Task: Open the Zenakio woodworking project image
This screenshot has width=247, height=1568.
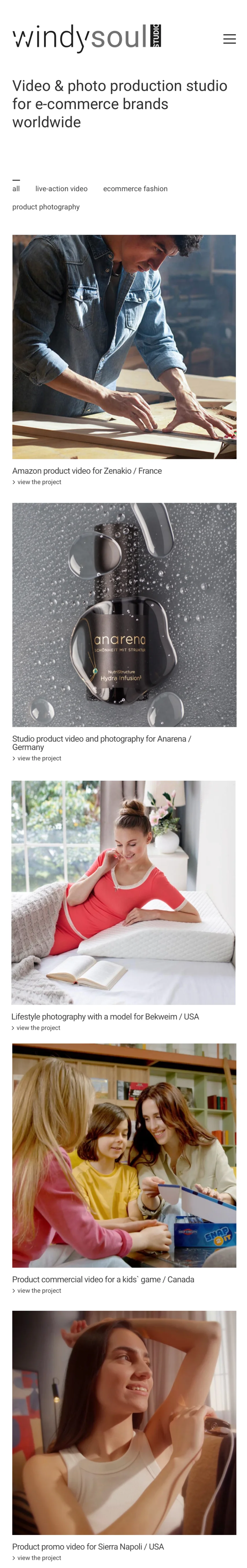Action: [x=124, y=346]
